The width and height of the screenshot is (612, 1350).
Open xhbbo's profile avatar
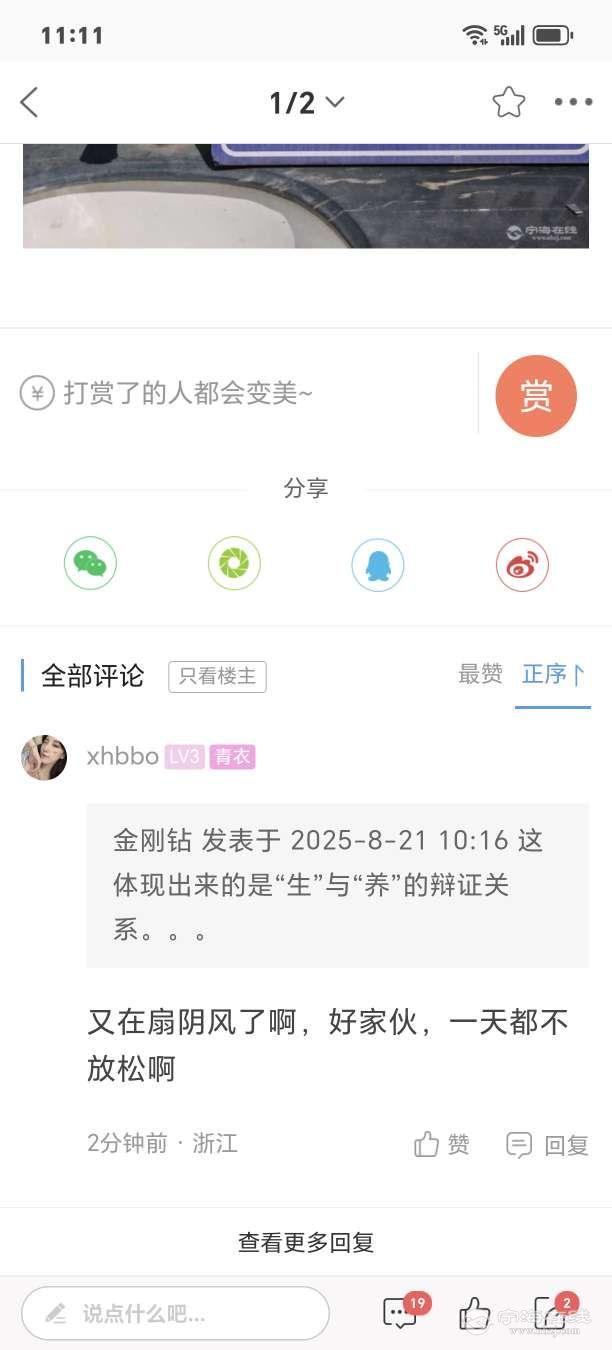[44, 757]
